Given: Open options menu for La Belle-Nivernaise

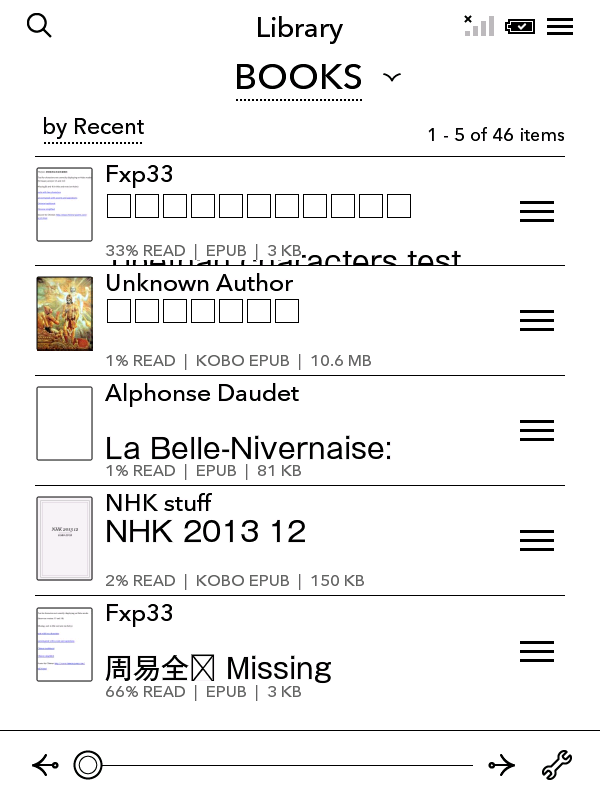Looking at the screenshot, I should click(537, 431).
